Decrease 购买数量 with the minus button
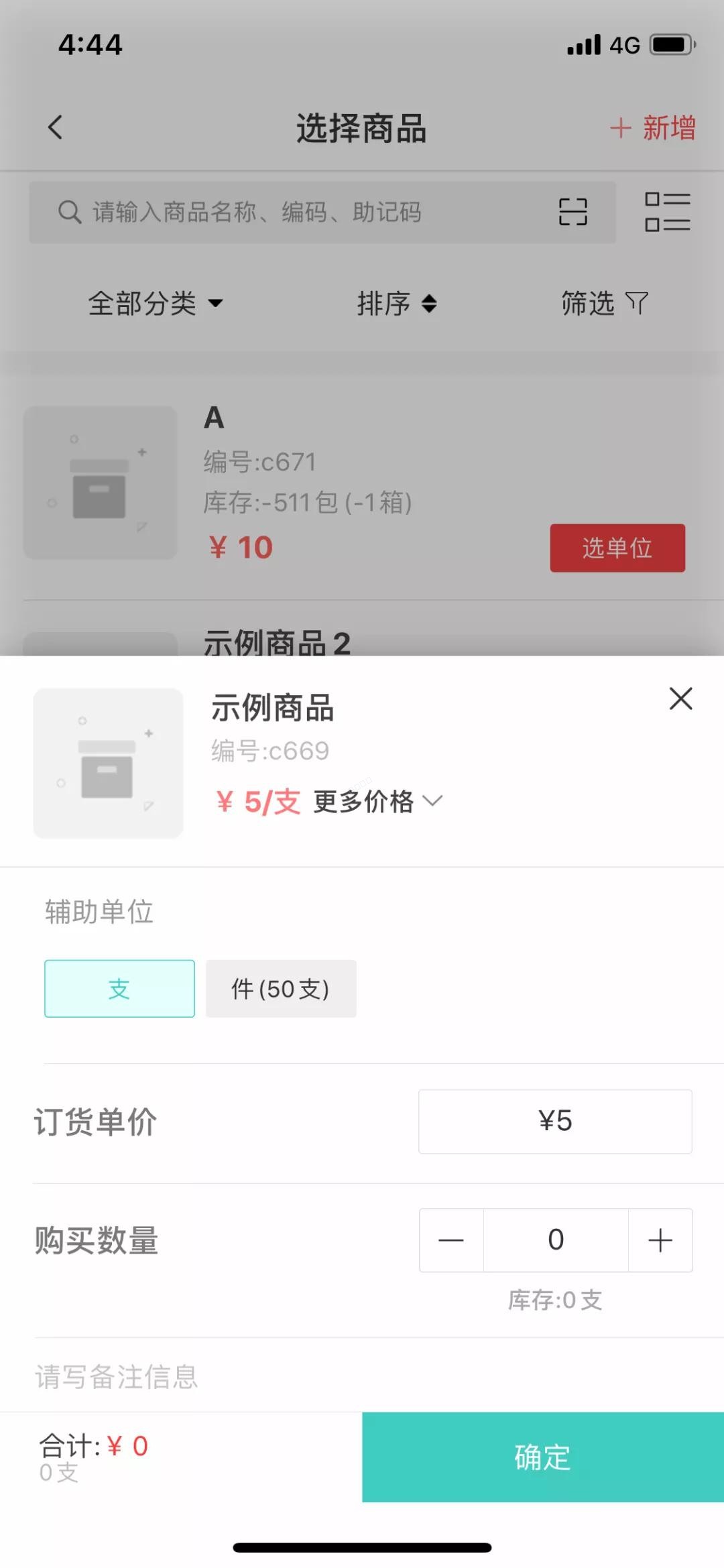724x1568 pixels. point(451,1240)
